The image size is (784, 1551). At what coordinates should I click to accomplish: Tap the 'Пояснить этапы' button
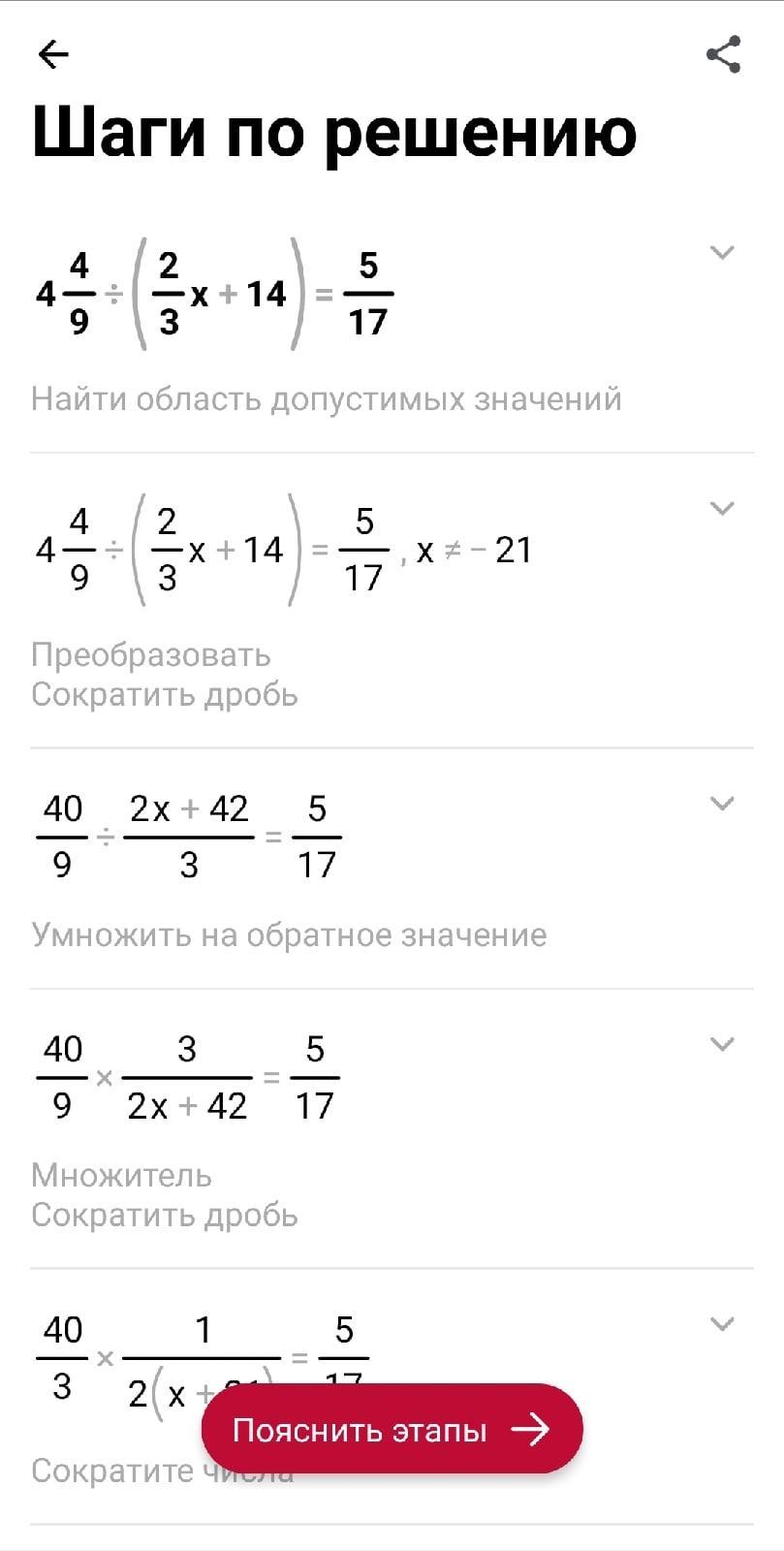coord(392,1430)
